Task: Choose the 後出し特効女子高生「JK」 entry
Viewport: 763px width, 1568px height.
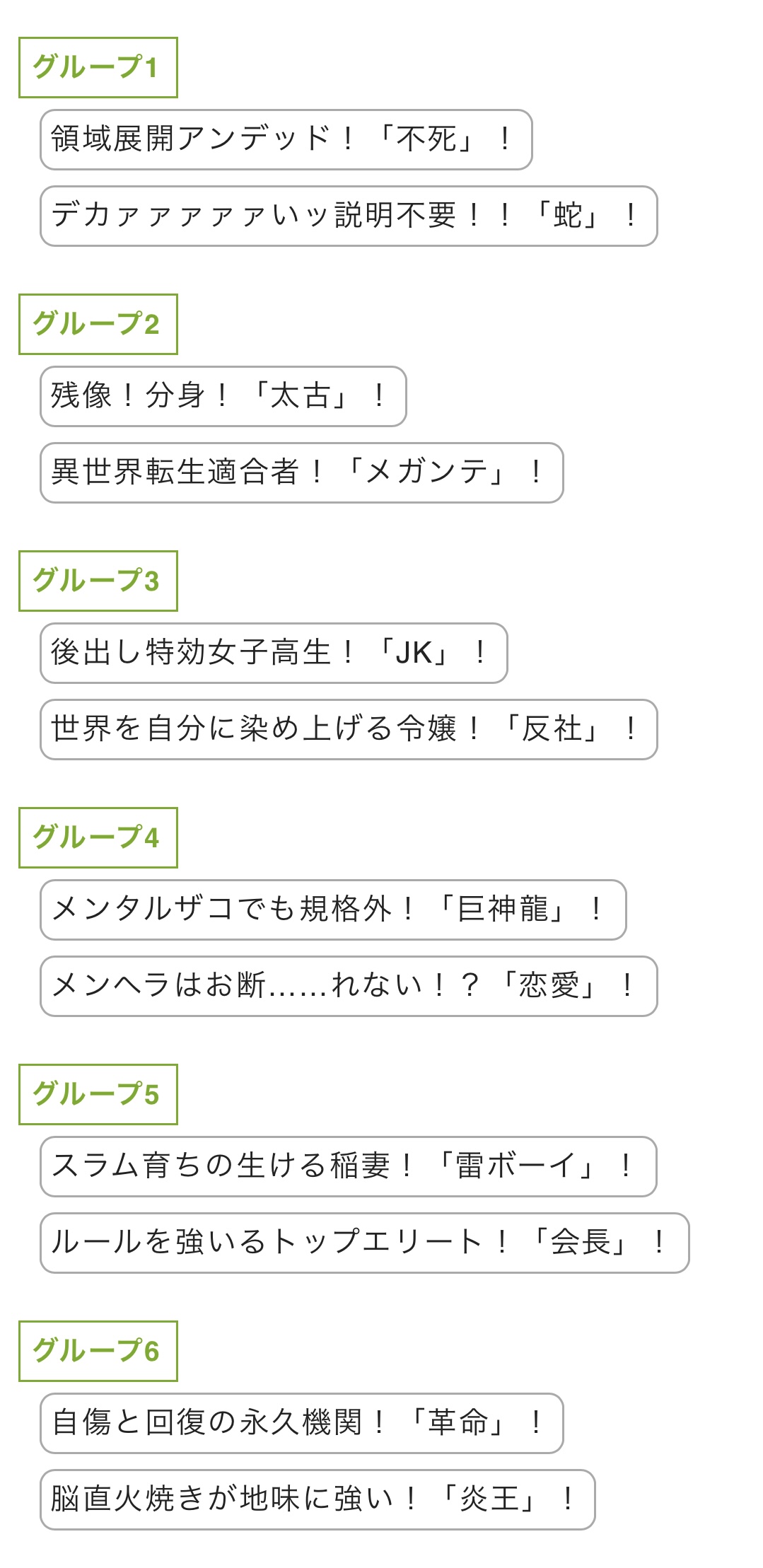Action: click(x=274, y=653)
